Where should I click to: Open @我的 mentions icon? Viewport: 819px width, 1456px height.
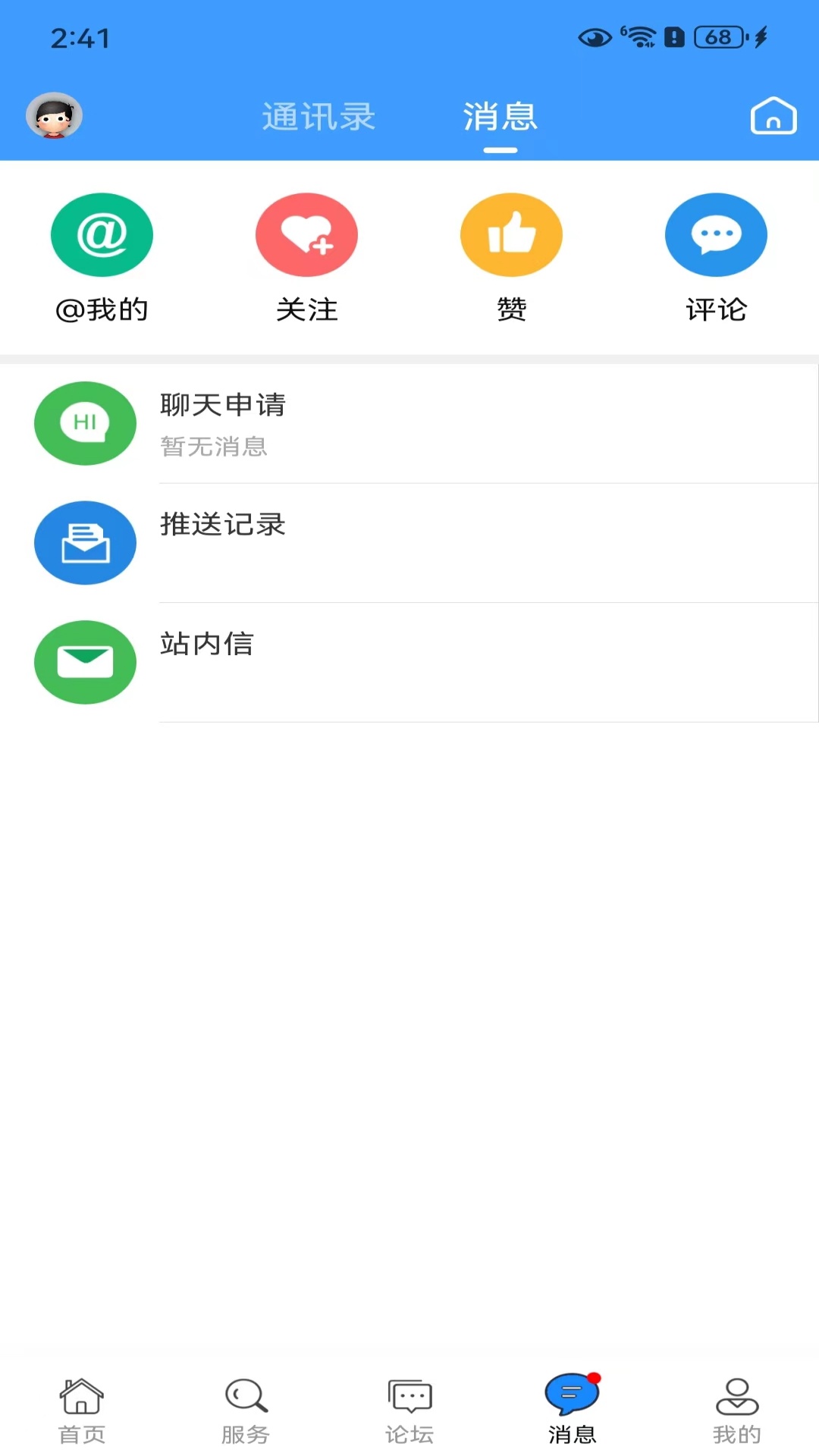click(102, 234)
